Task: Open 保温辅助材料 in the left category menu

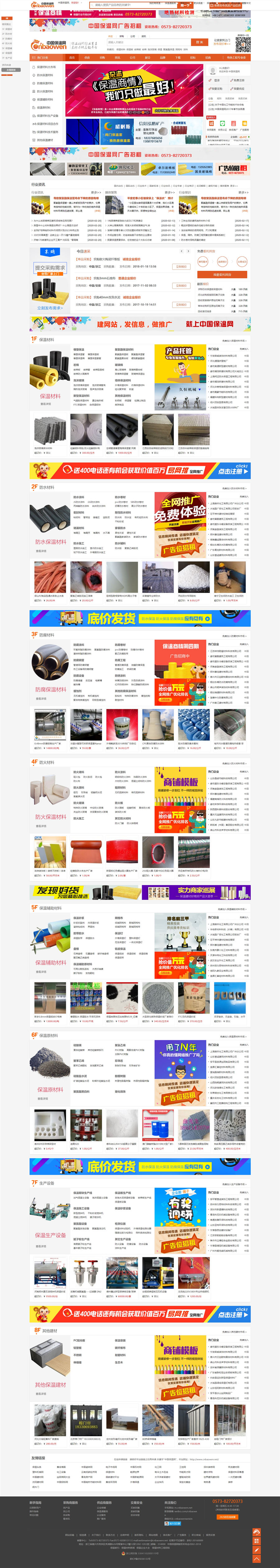Action: pyautogui.click(x=45, y=99)
